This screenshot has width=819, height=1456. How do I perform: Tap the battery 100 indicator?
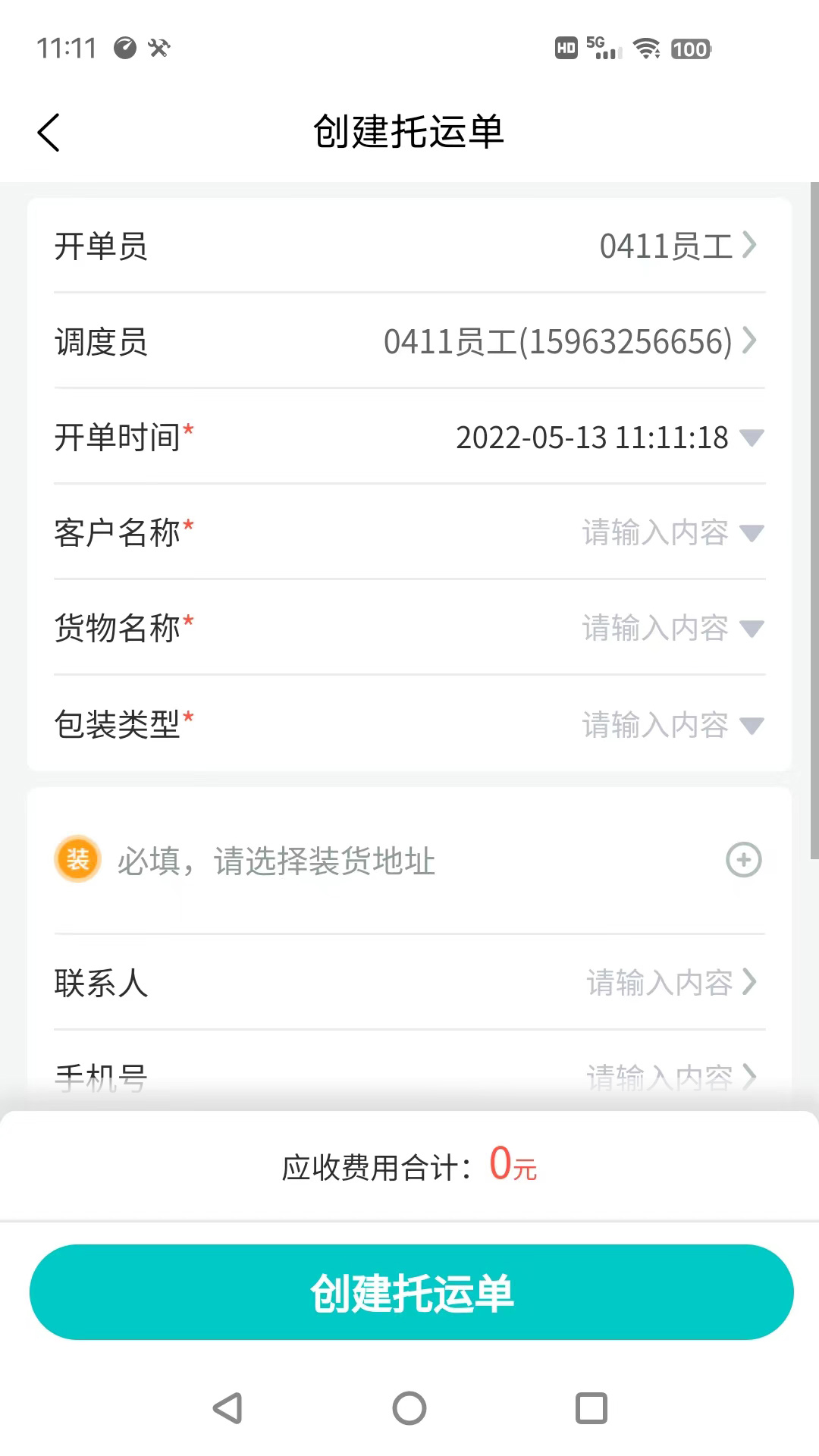click(x=690, y=49)
